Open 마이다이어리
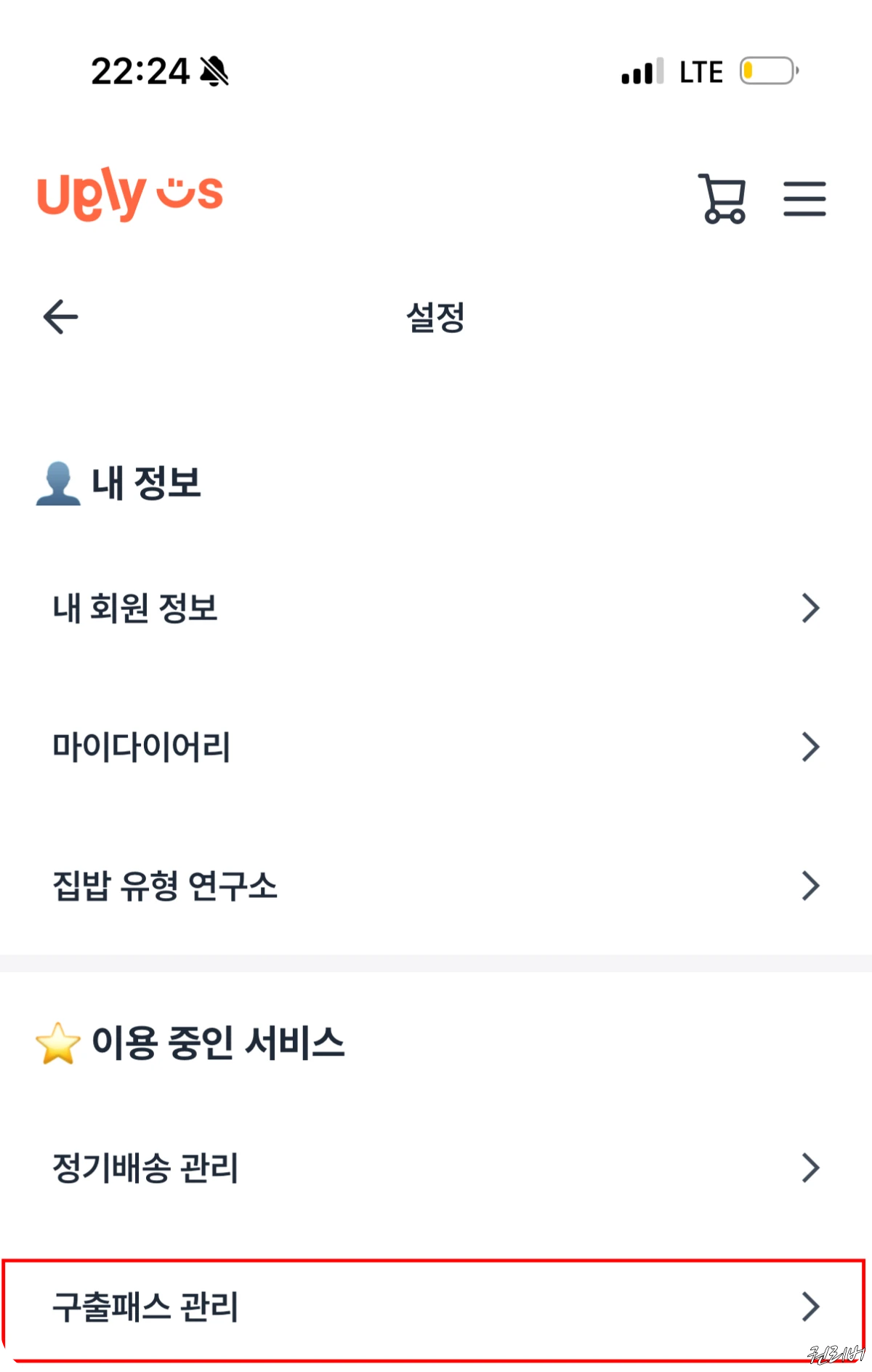Screen dimensions: 872x1372 tap(143, 745)
